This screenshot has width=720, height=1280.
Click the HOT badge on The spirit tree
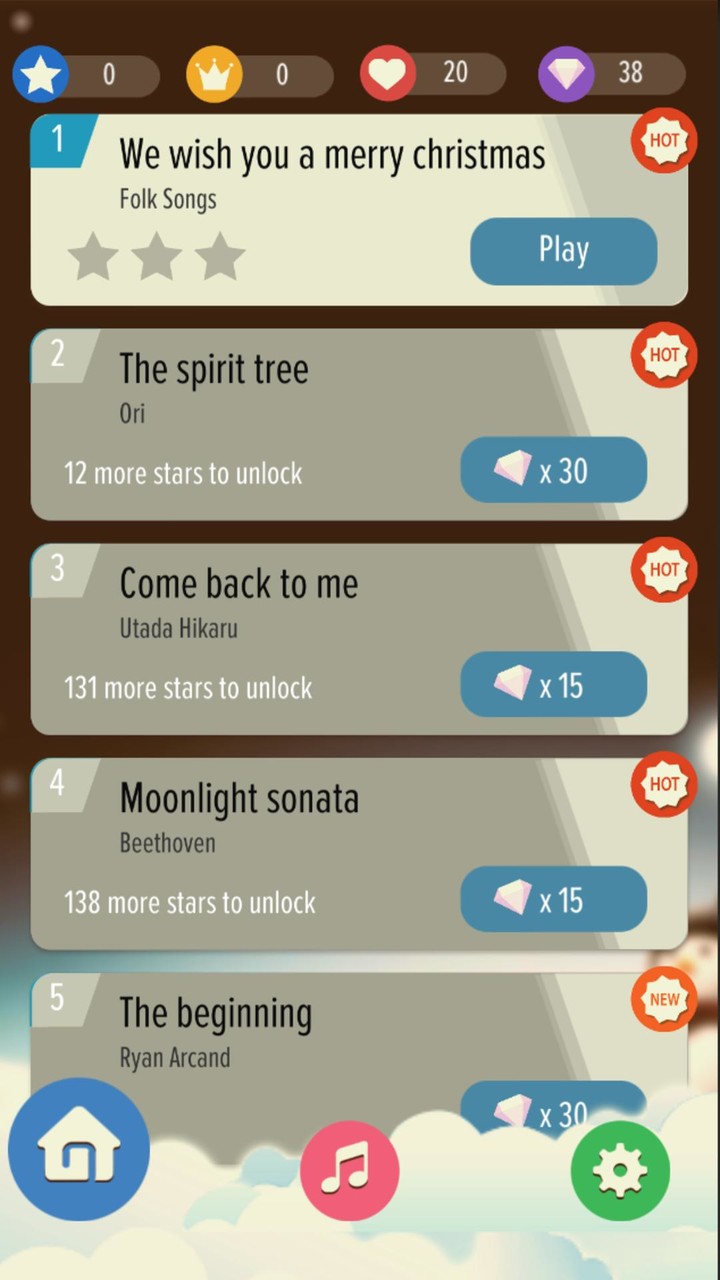[x=664, y=355]
